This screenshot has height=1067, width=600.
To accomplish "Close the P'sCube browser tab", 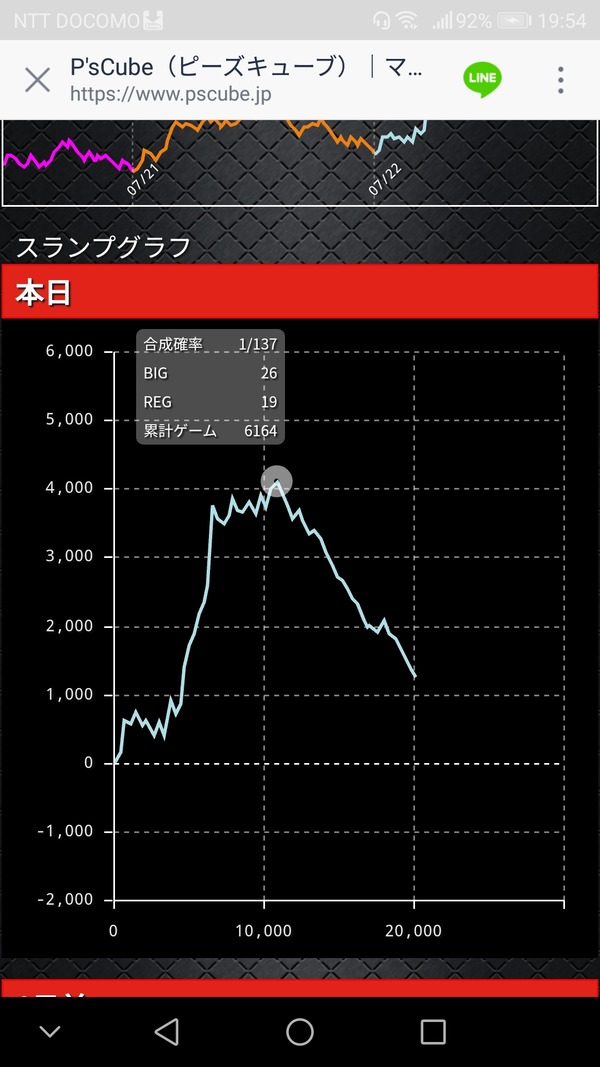I will [37, 80].
